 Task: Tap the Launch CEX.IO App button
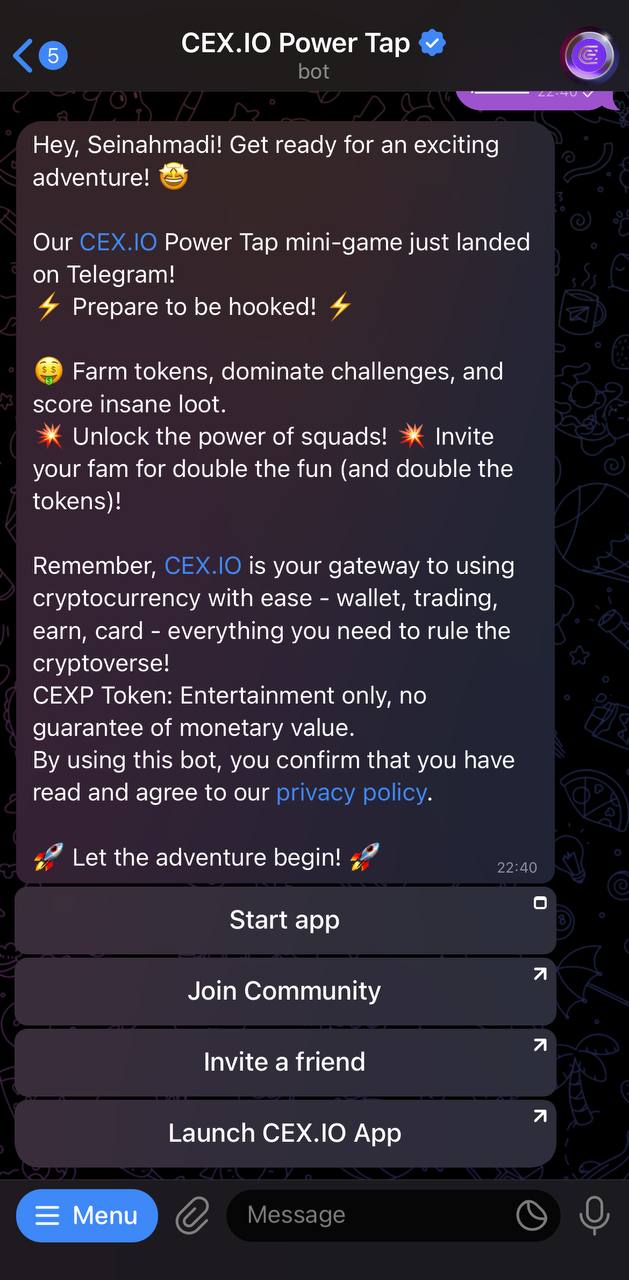pos(285,1133)
